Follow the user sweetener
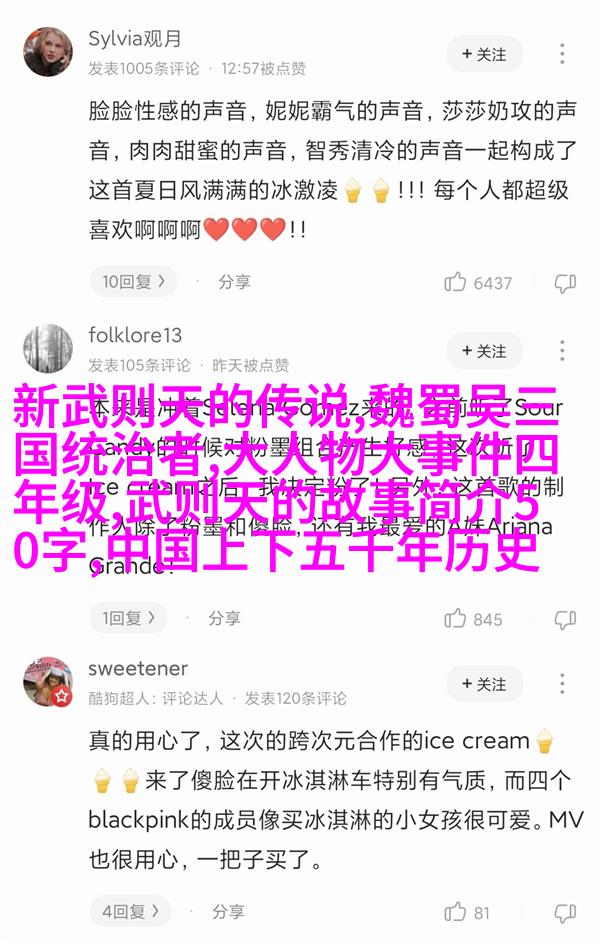 click(485, 684)
